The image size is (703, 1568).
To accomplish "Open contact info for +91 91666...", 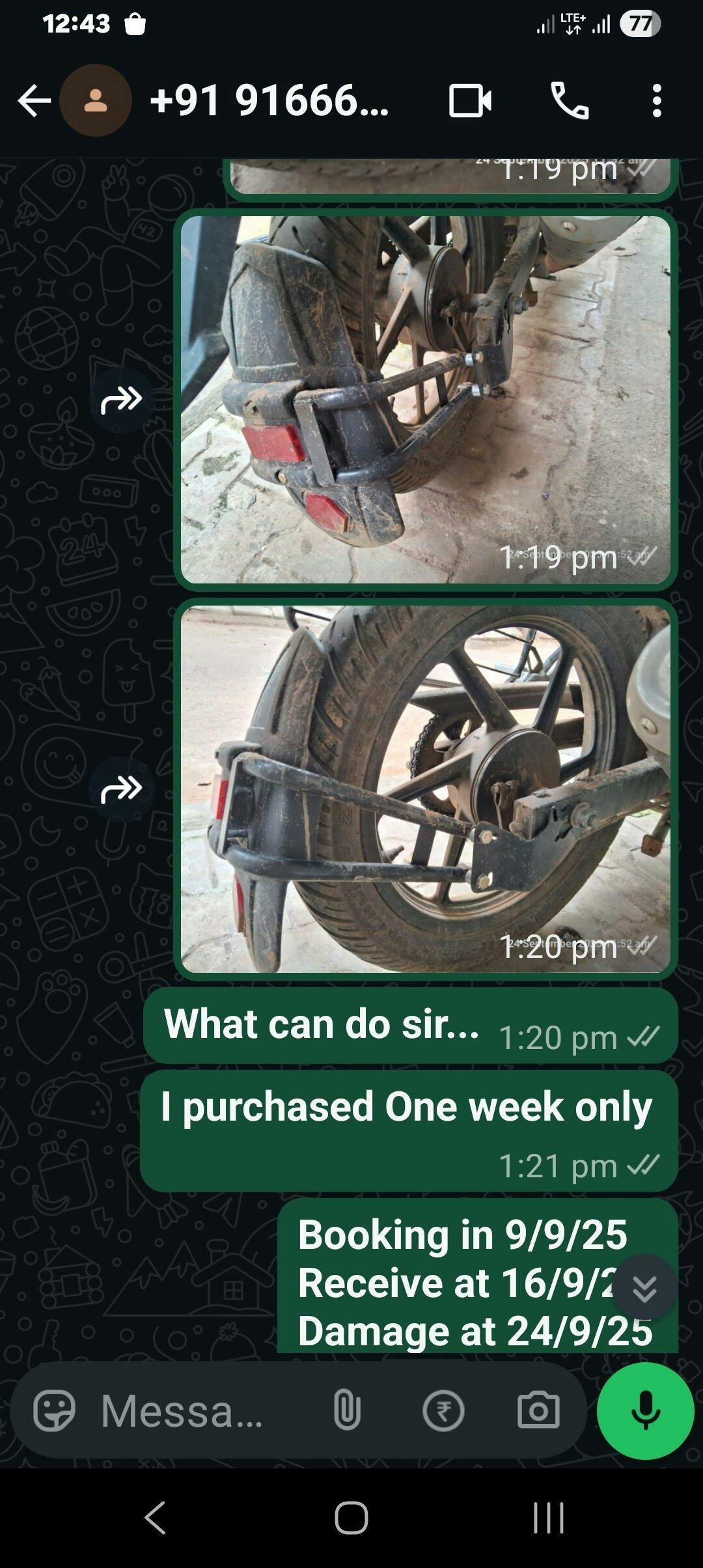I will click(269, 101).
